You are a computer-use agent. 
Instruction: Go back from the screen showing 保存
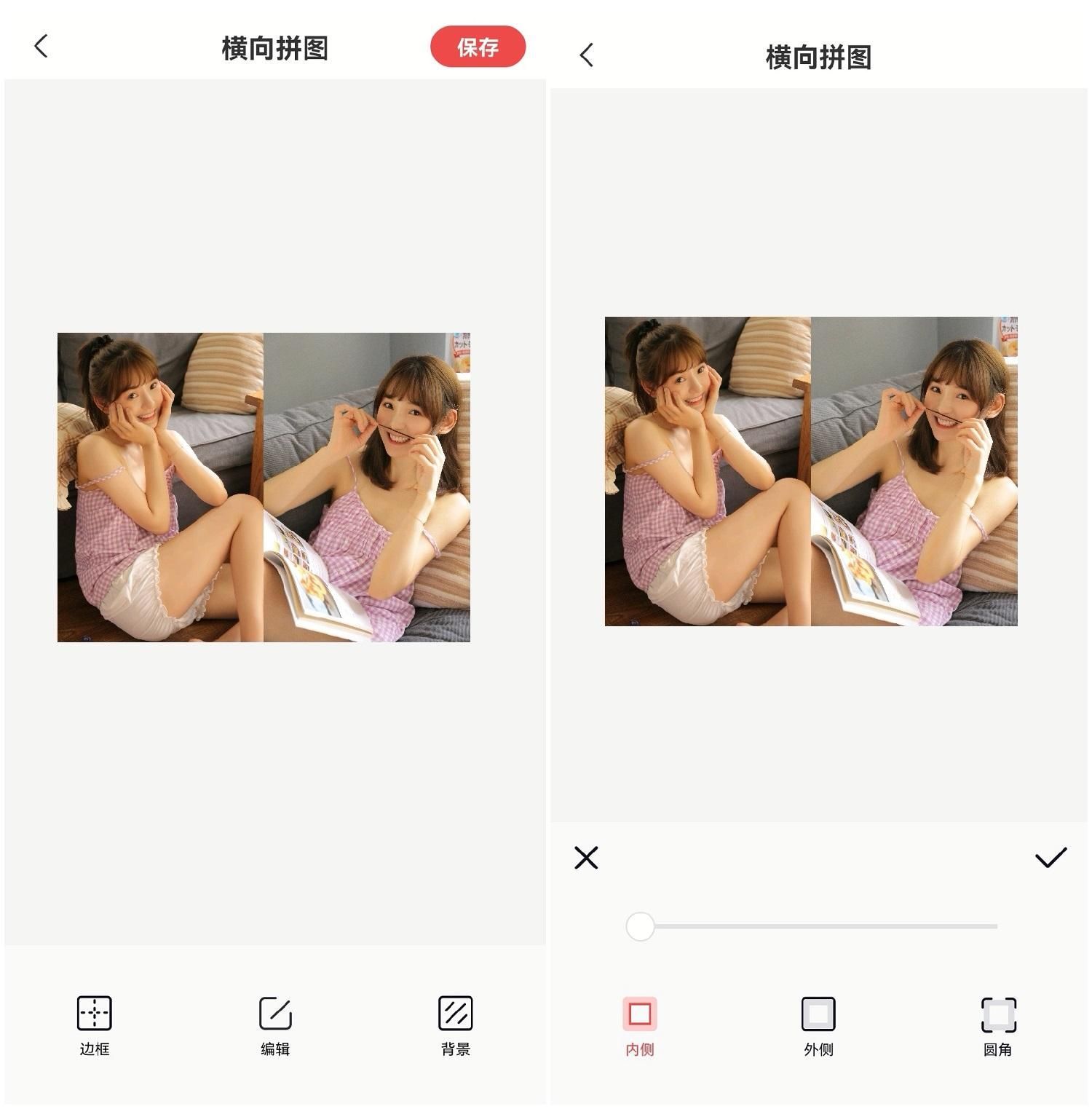coord(41,47)
